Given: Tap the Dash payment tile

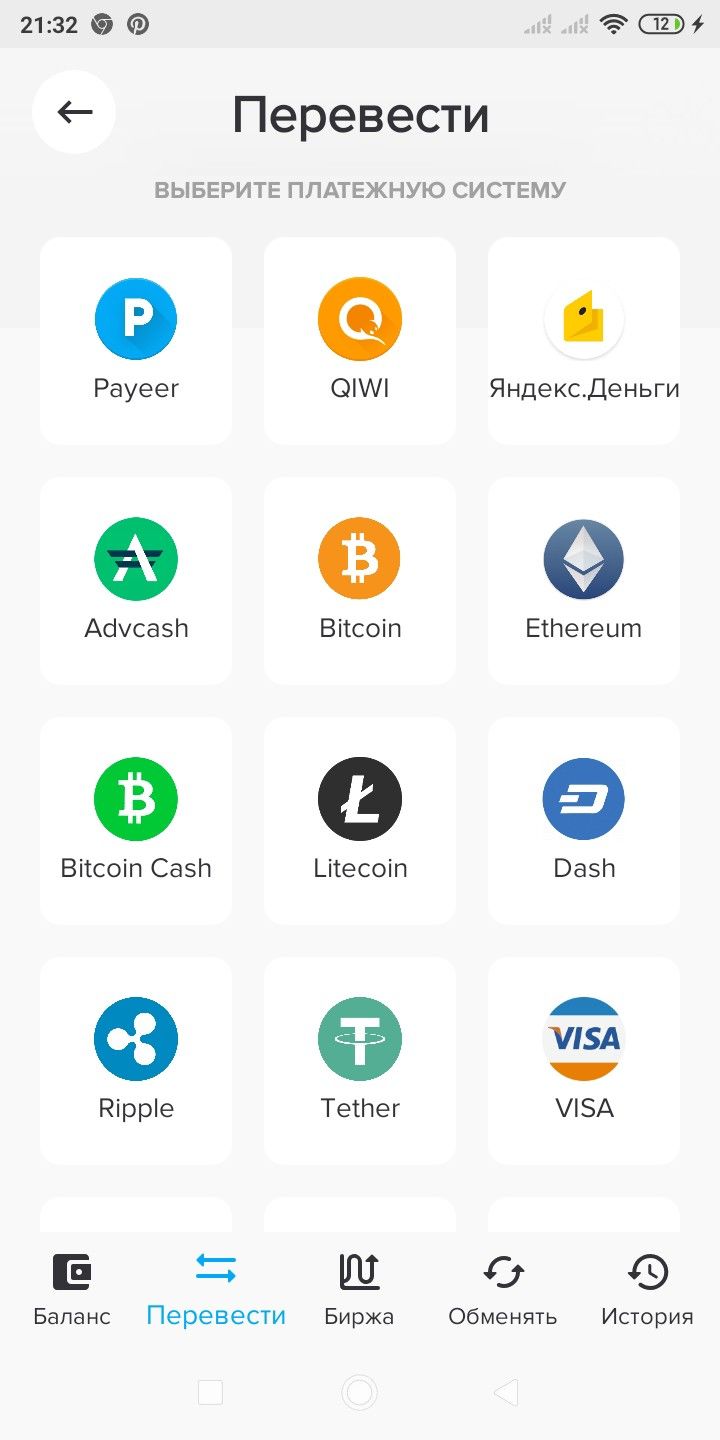Looking at the screenshot, I should (584, 821).
